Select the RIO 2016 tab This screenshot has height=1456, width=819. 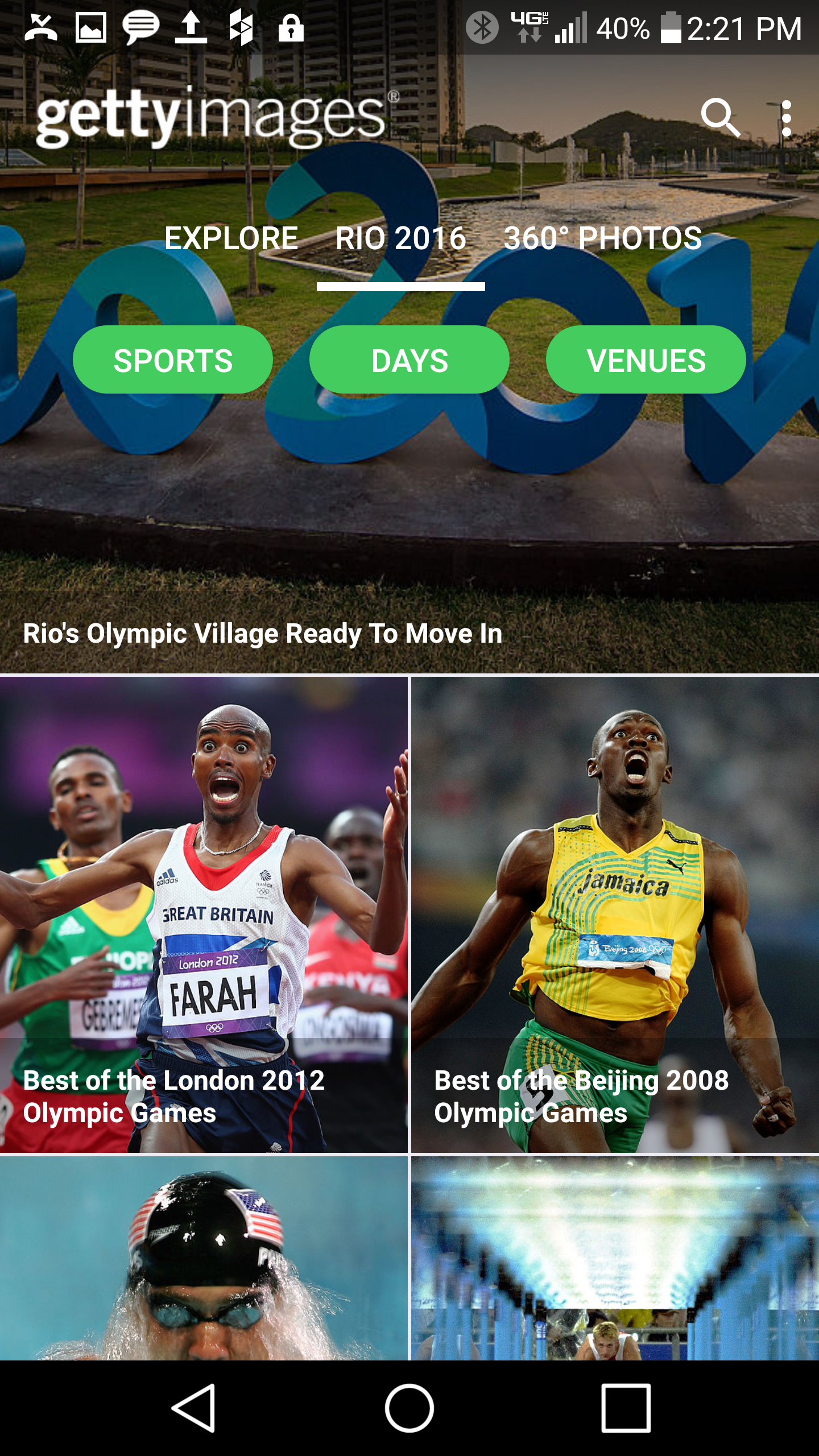[x=401, y=239]
